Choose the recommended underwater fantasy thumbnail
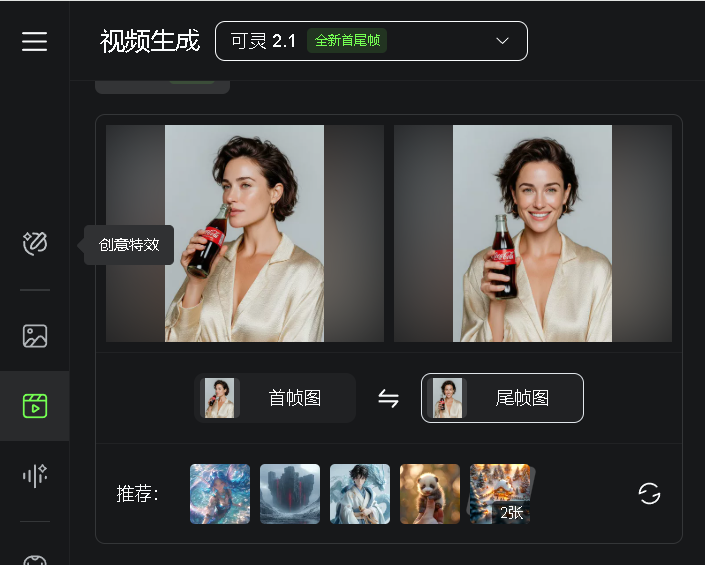705x565 pixels. (220, 493)
